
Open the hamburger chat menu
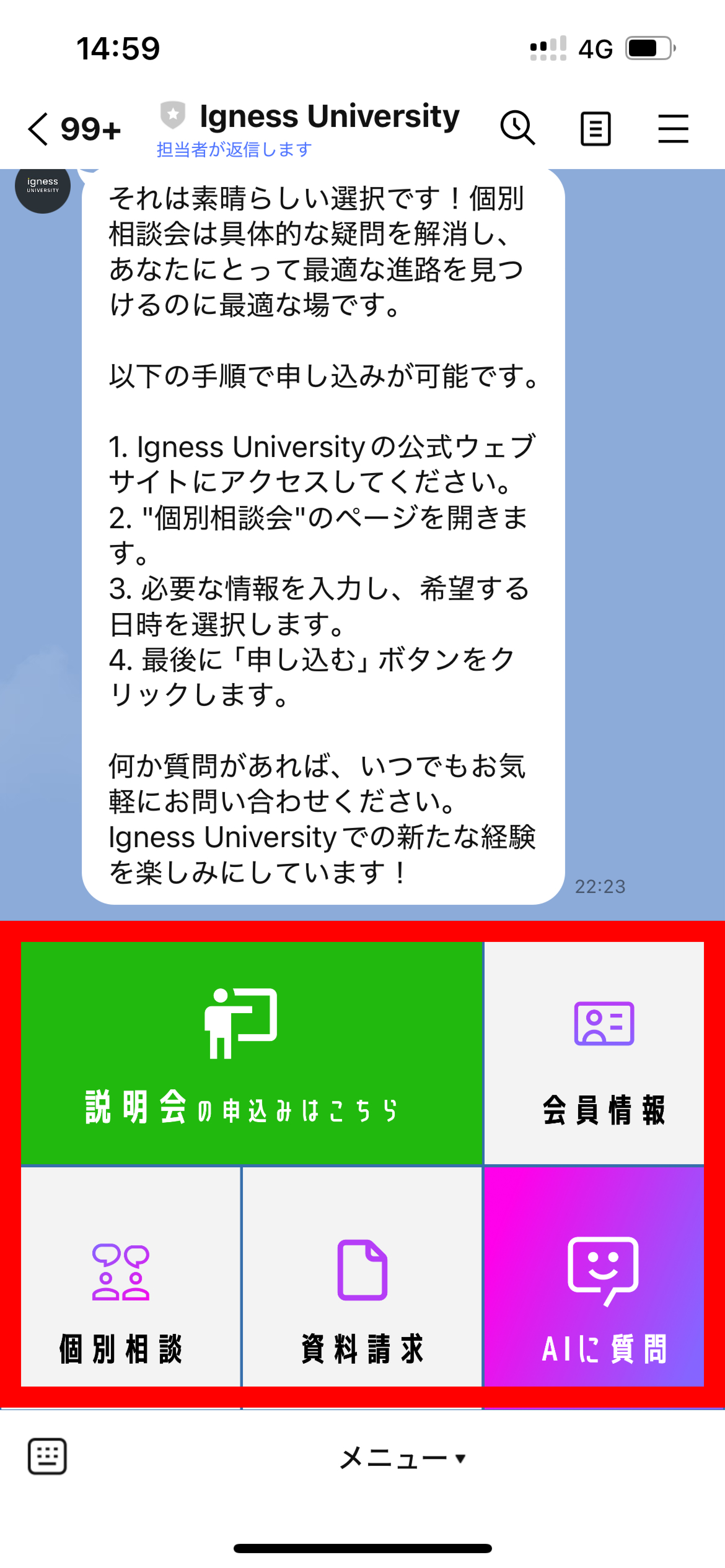(673, 129)
